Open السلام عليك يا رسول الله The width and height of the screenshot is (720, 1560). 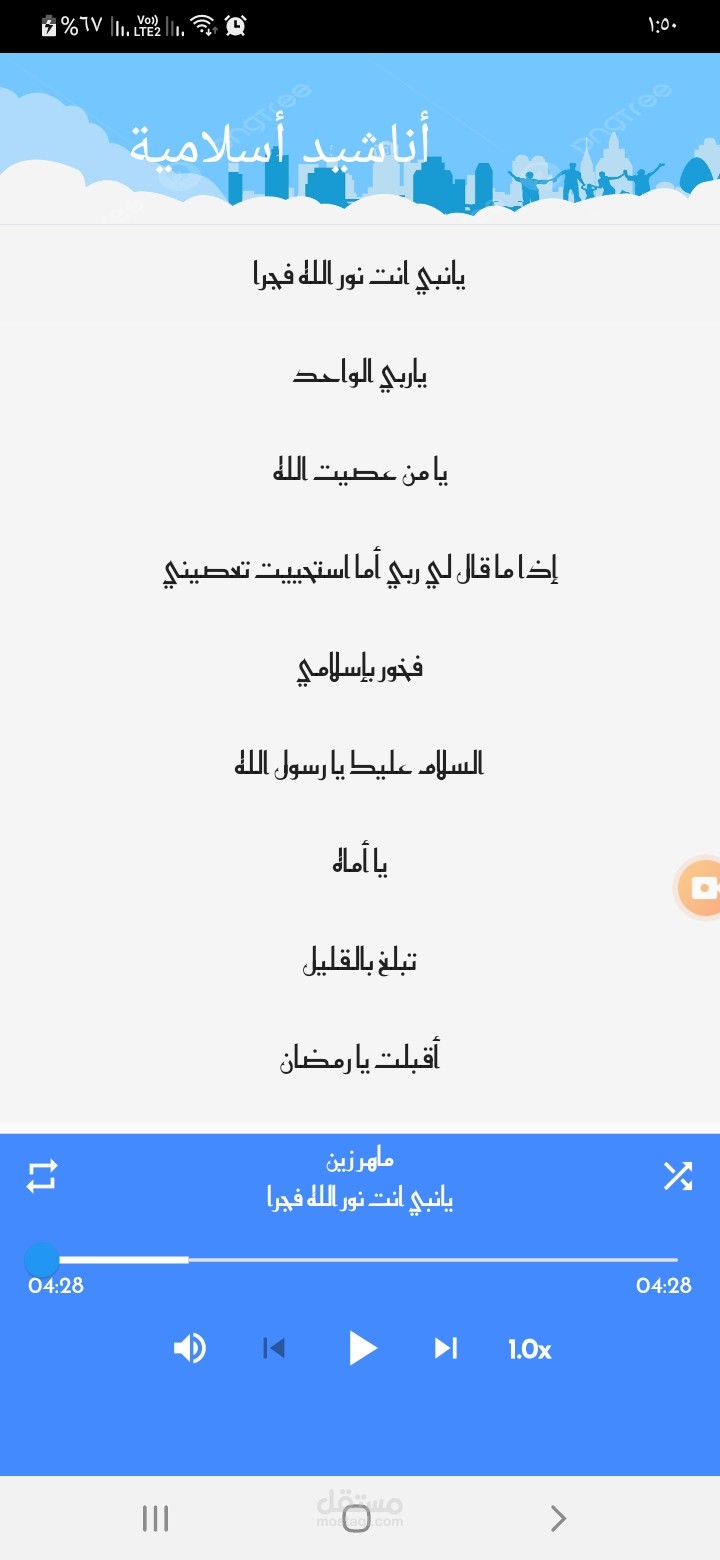click(360, 765)
